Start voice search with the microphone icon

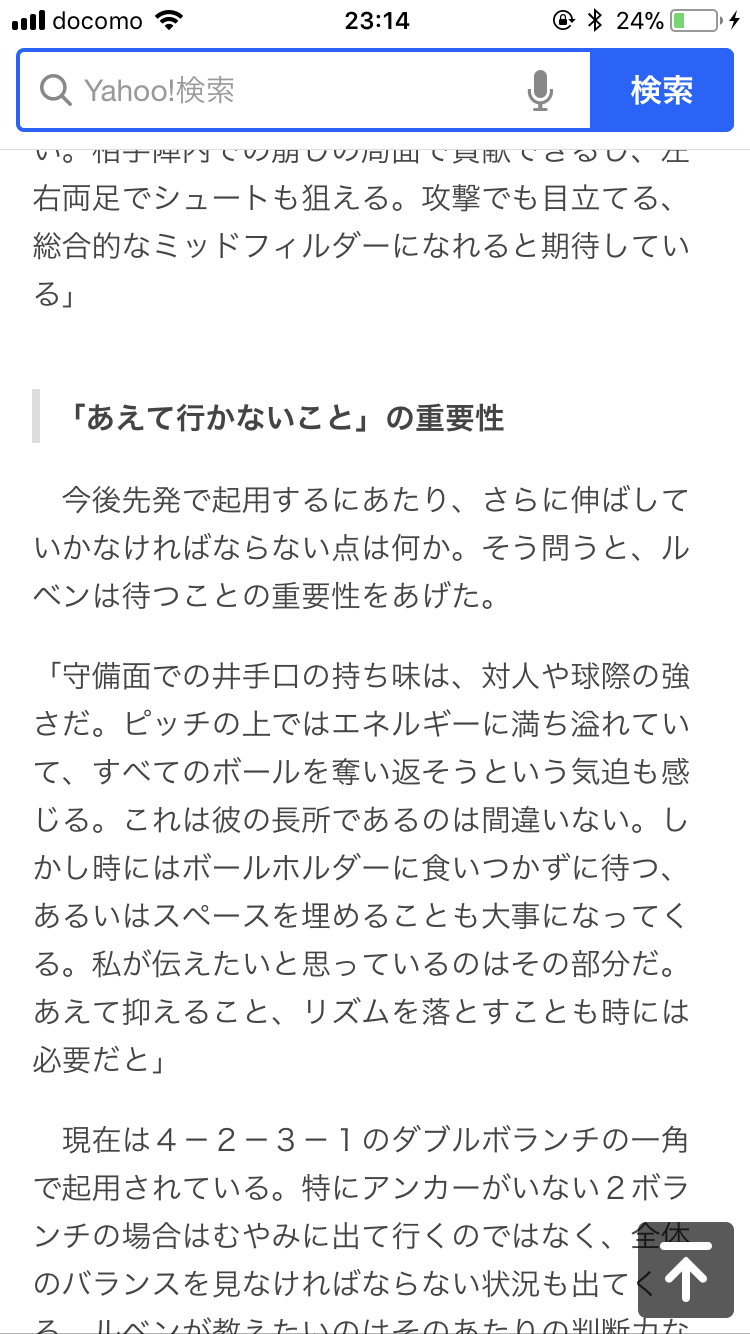540,91
